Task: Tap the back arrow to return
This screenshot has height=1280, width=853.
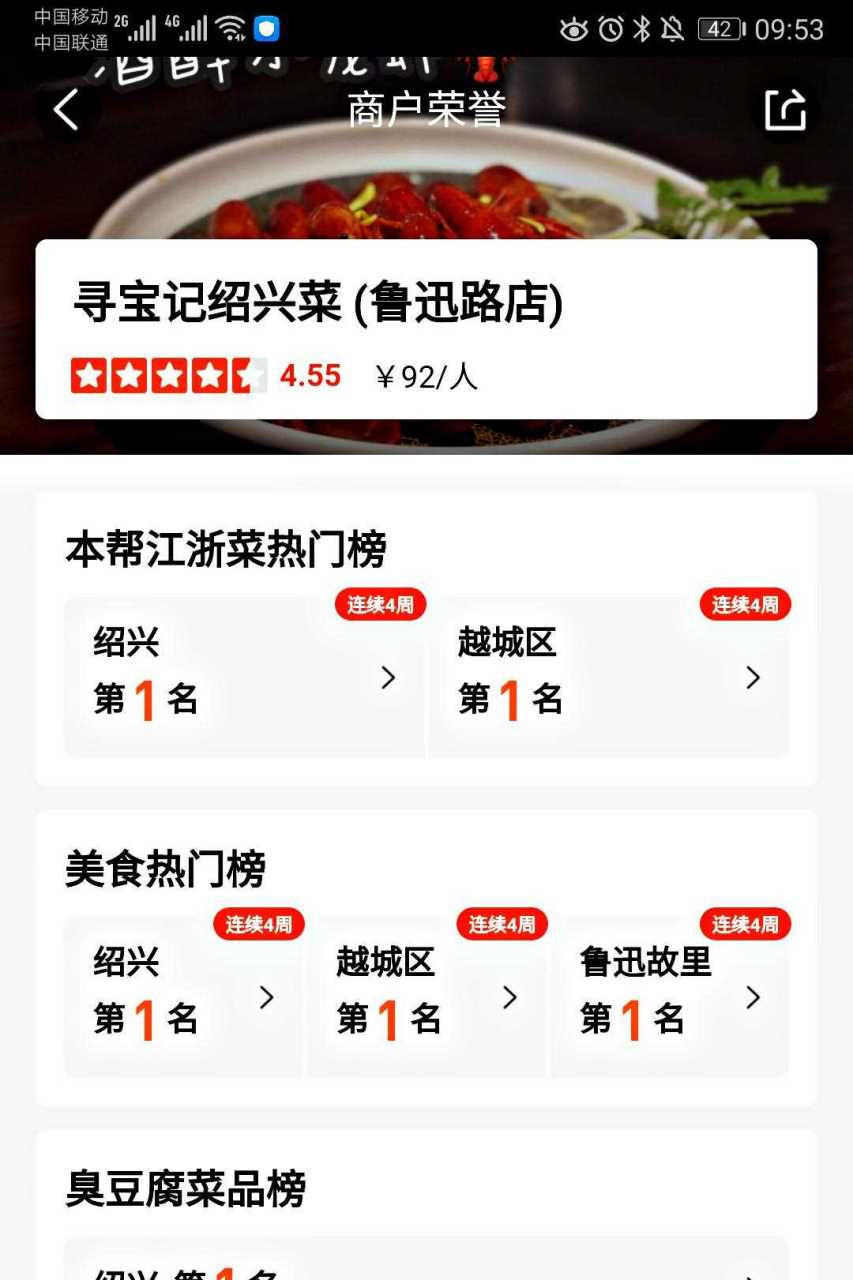Action: (x=65, y=111)
